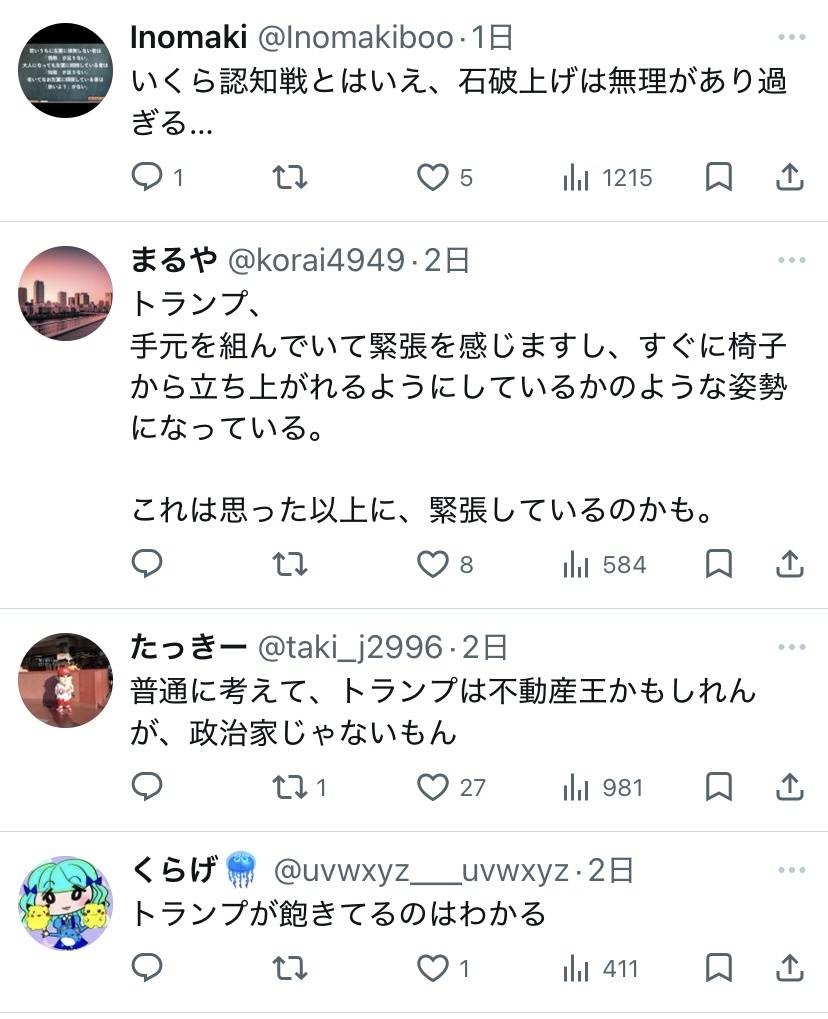Like the post by まるや
Screen dimensions: 828x1019
[432, 565]
